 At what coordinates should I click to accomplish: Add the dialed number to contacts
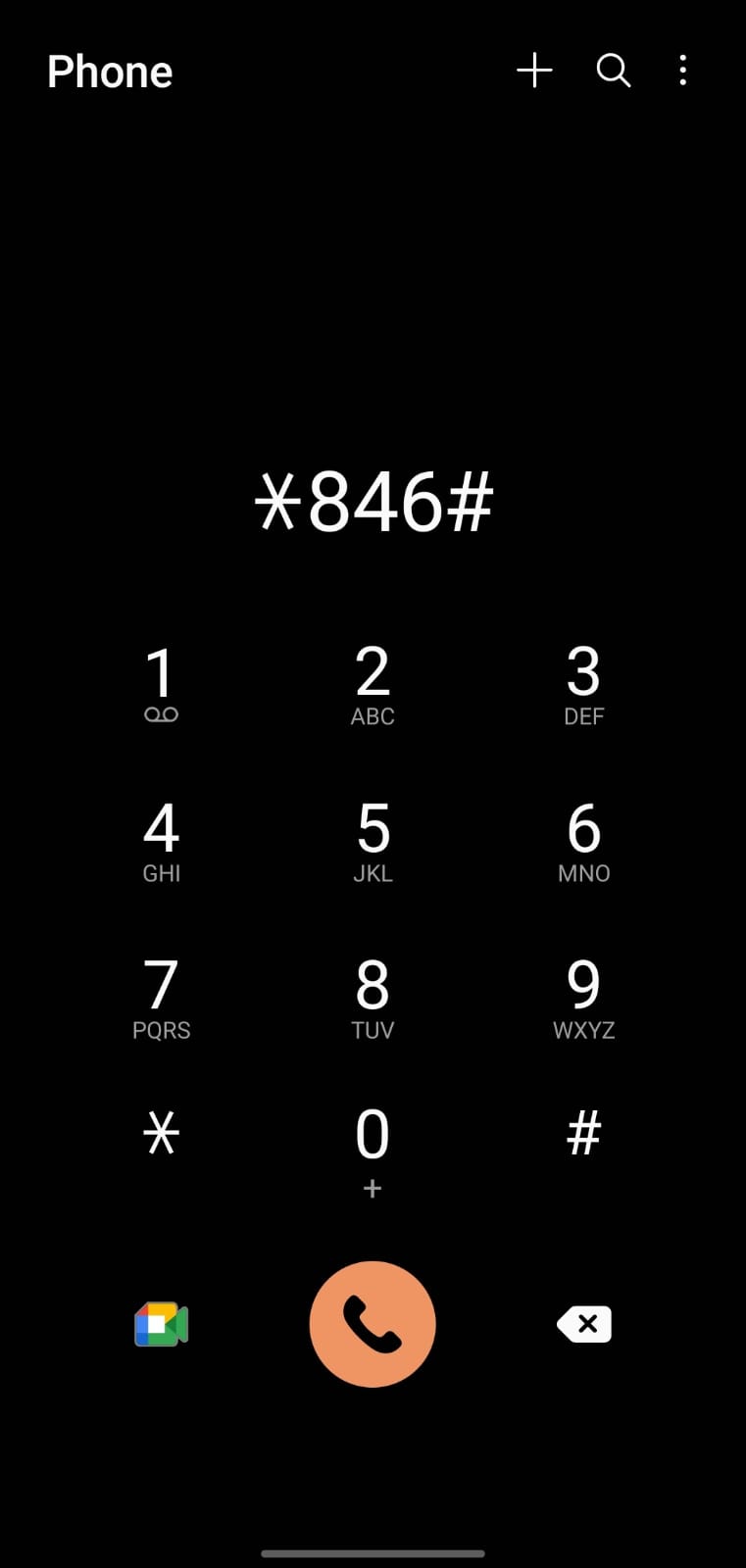point(534,71)
